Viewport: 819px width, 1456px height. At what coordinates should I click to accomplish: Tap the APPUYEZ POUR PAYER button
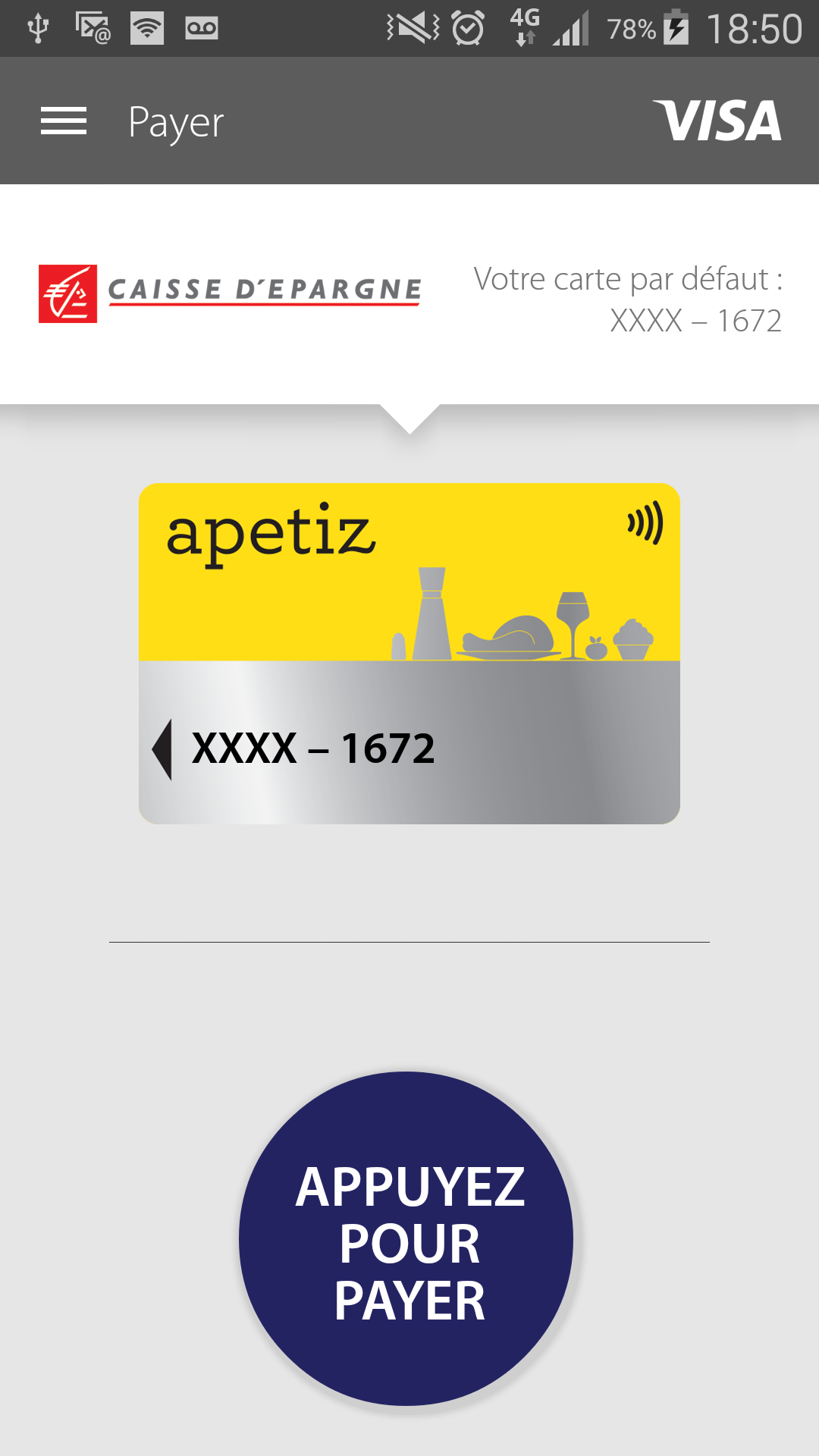pos(408,1238)
